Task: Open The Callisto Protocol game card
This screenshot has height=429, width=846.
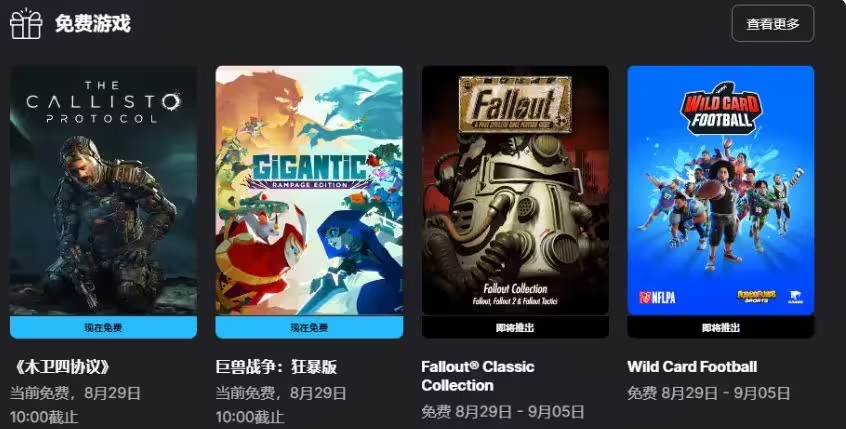Action: 103,190
